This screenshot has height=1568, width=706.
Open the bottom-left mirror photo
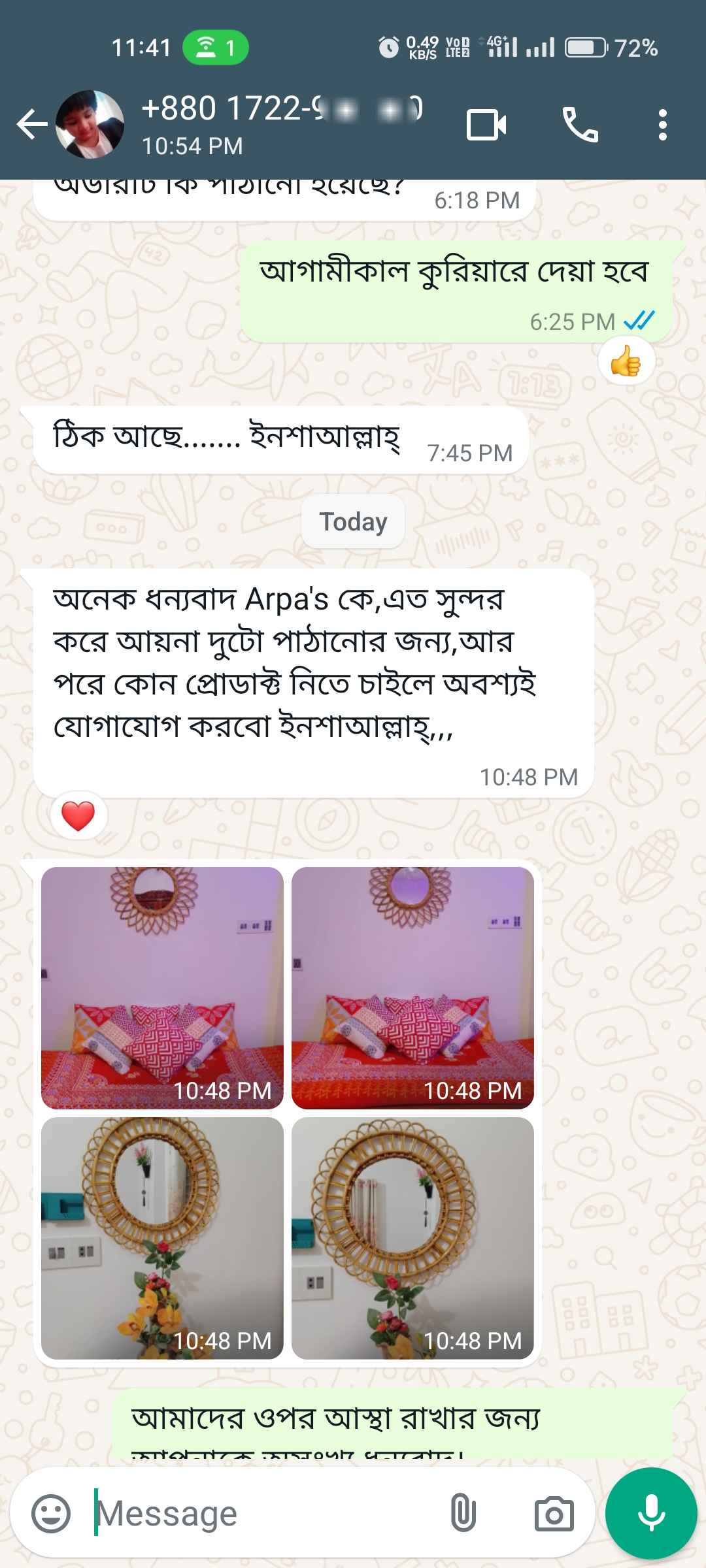[x=162, y=1238]
